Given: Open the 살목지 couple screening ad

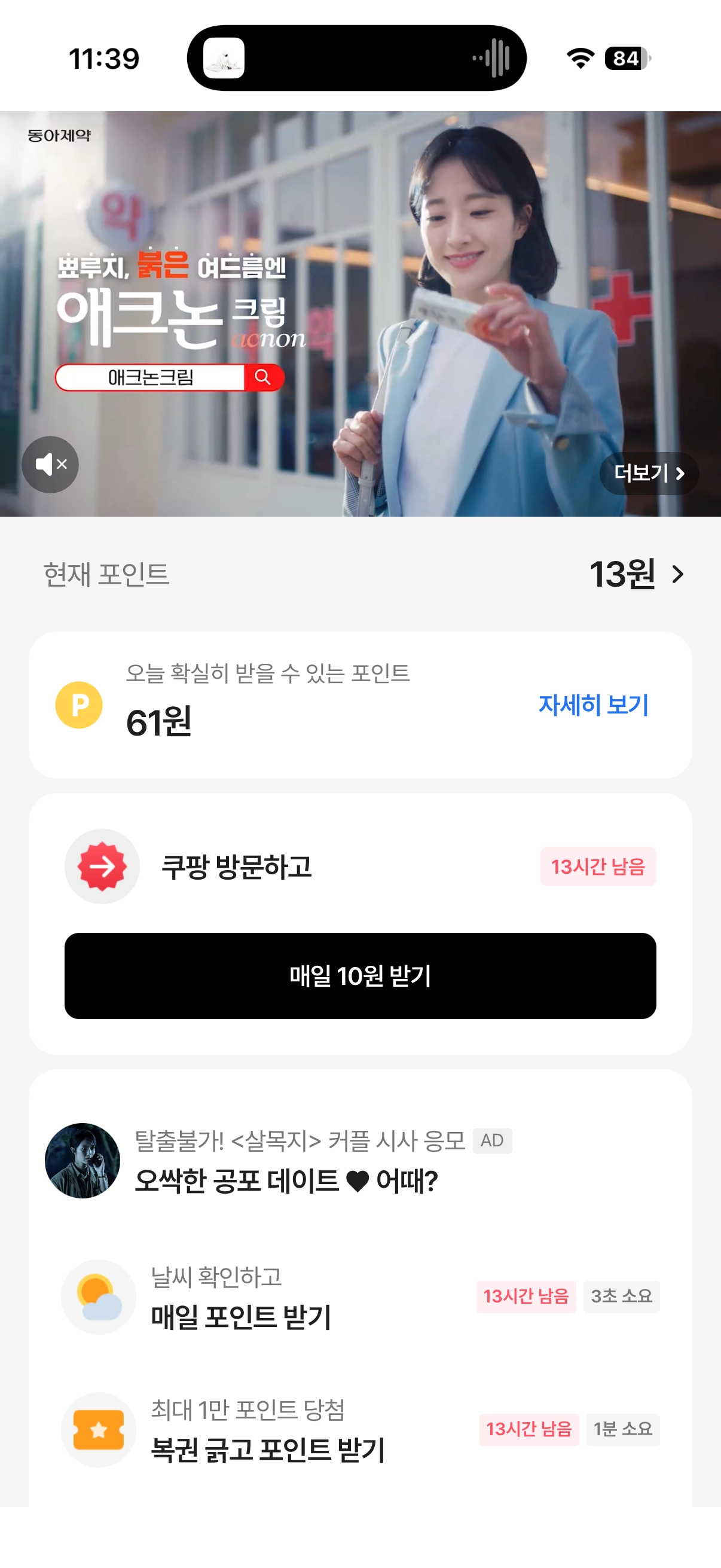Looking at the screenshot, I should tap(286, 1161).
